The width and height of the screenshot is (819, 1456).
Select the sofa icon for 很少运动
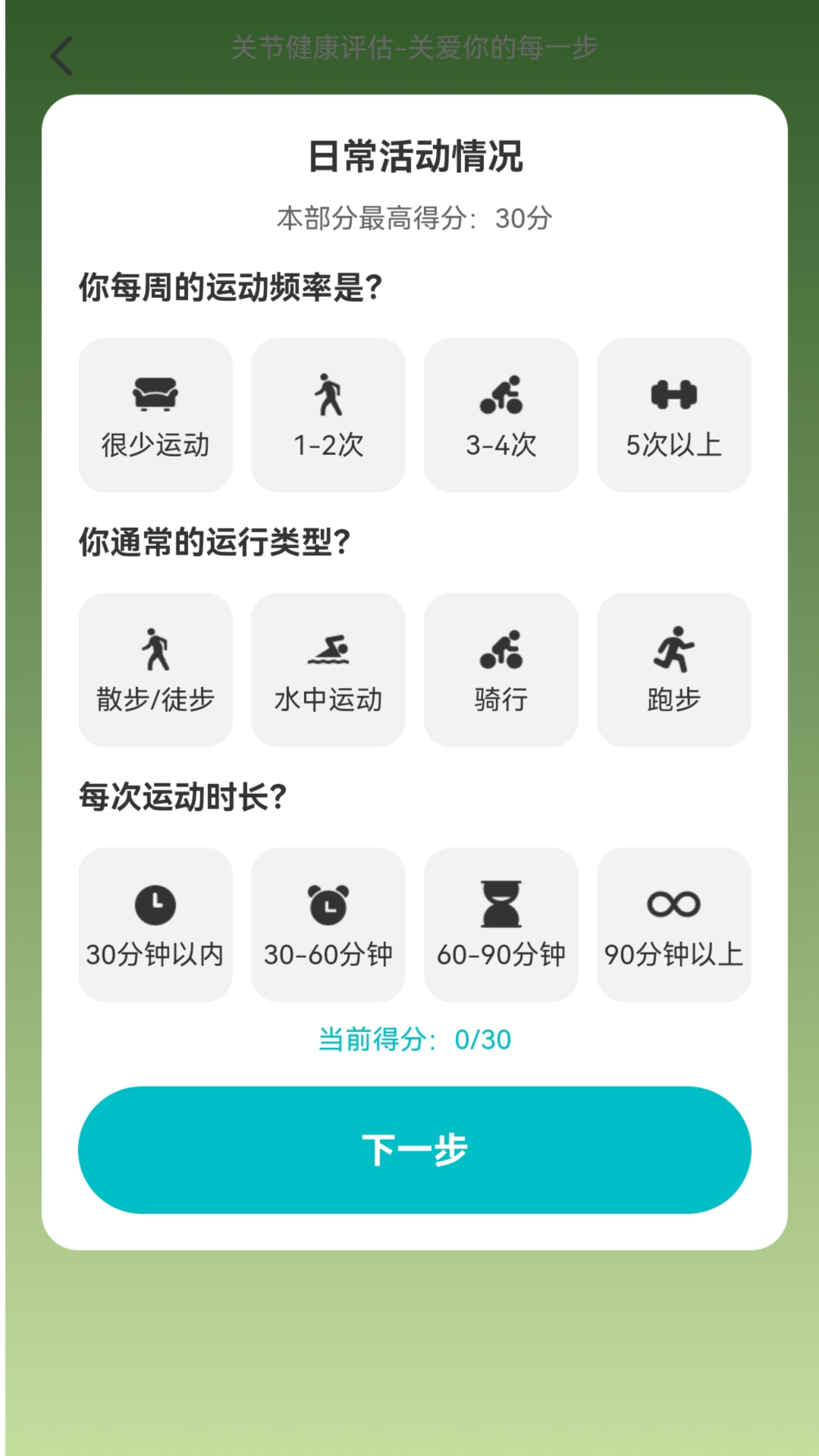tap(155, 394)
